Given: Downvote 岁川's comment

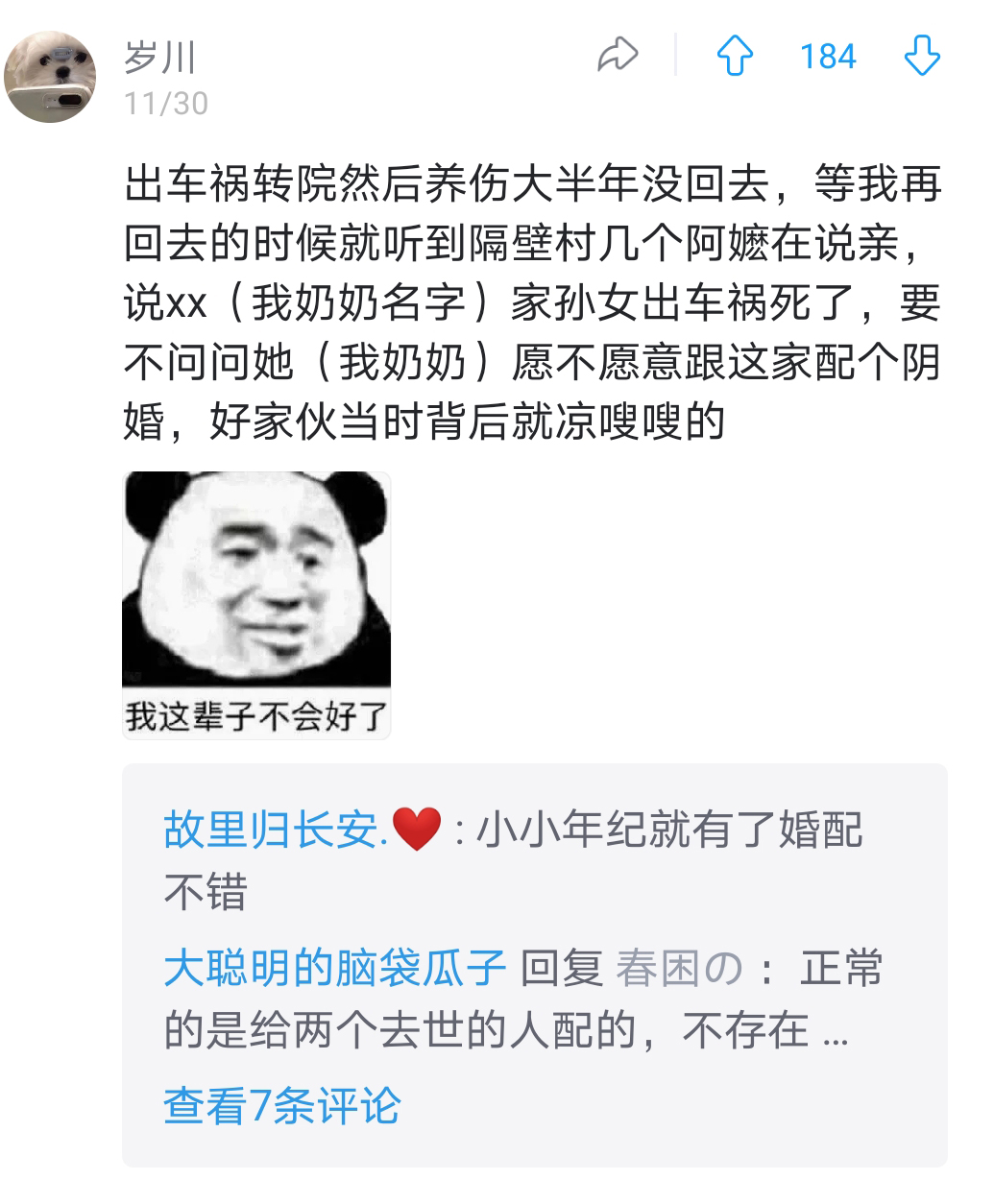Looking at the screenshot, I should (x=922, y=56).
